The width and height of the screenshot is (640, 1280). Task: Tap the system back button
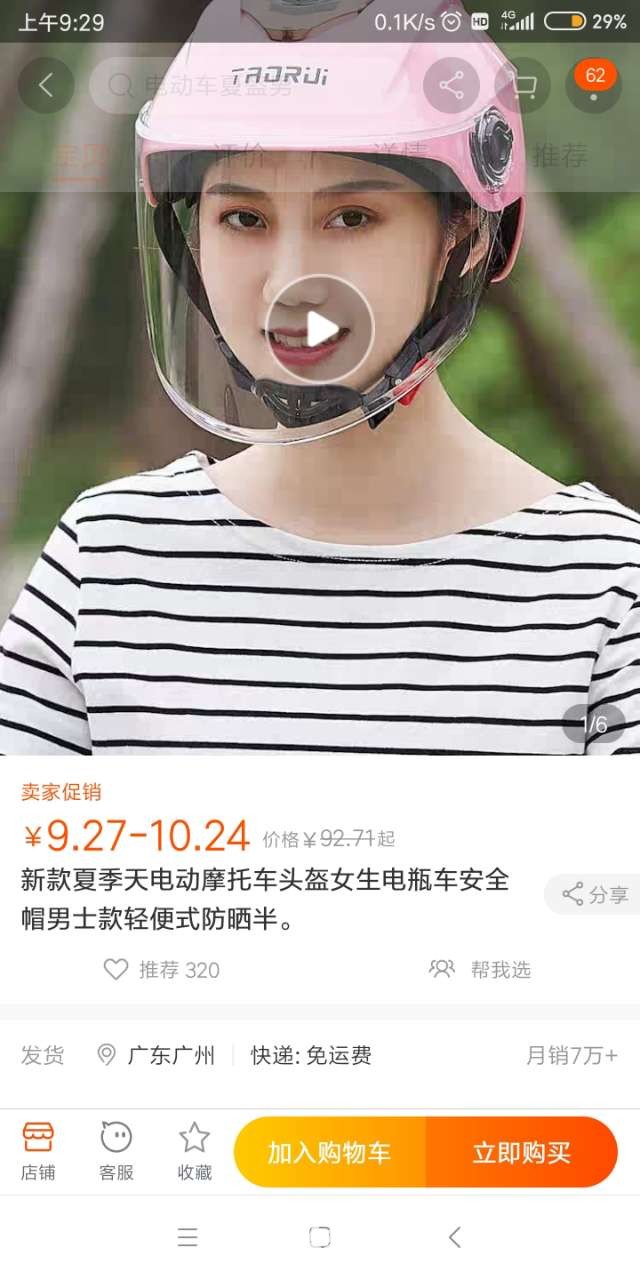454,1238
